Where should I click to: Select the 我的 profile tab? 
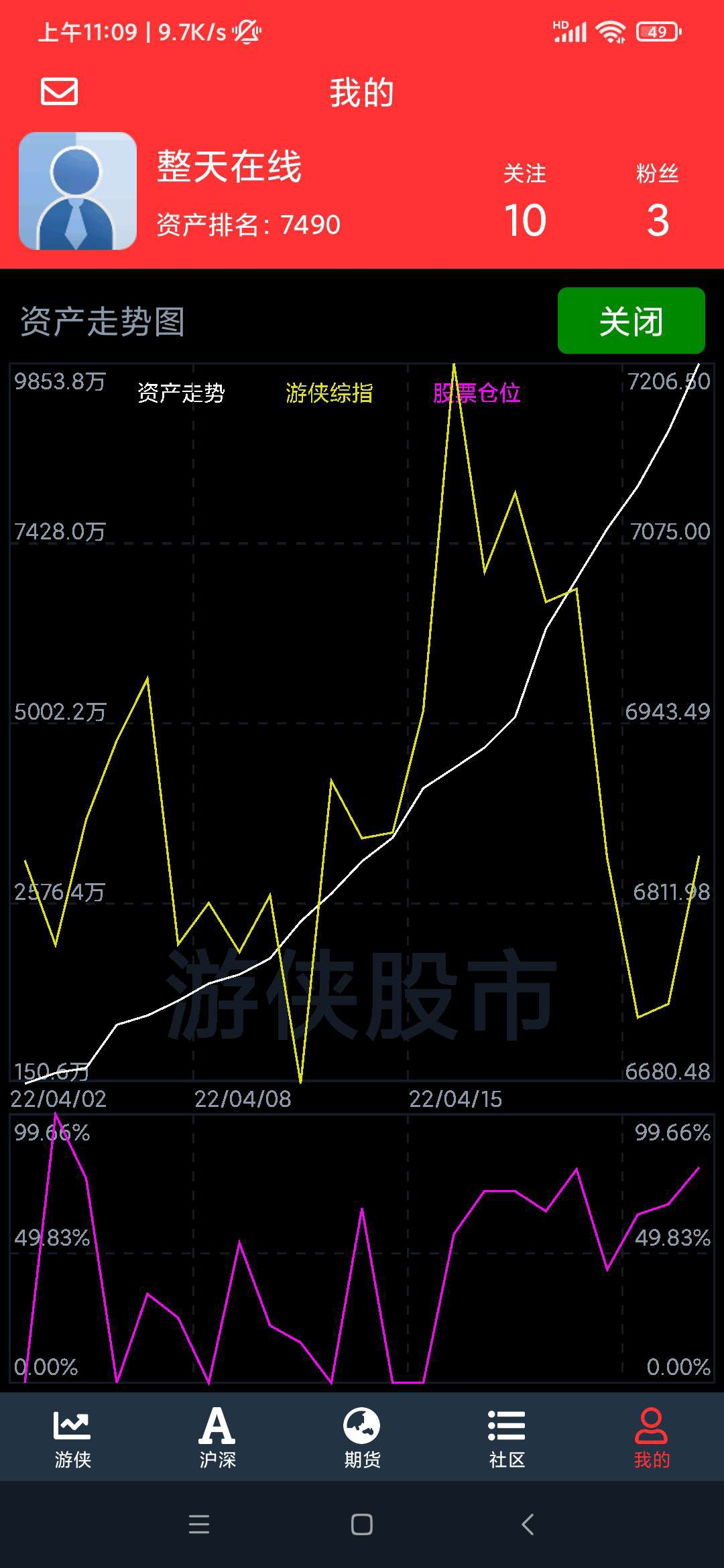click(x=651, y=1437)
